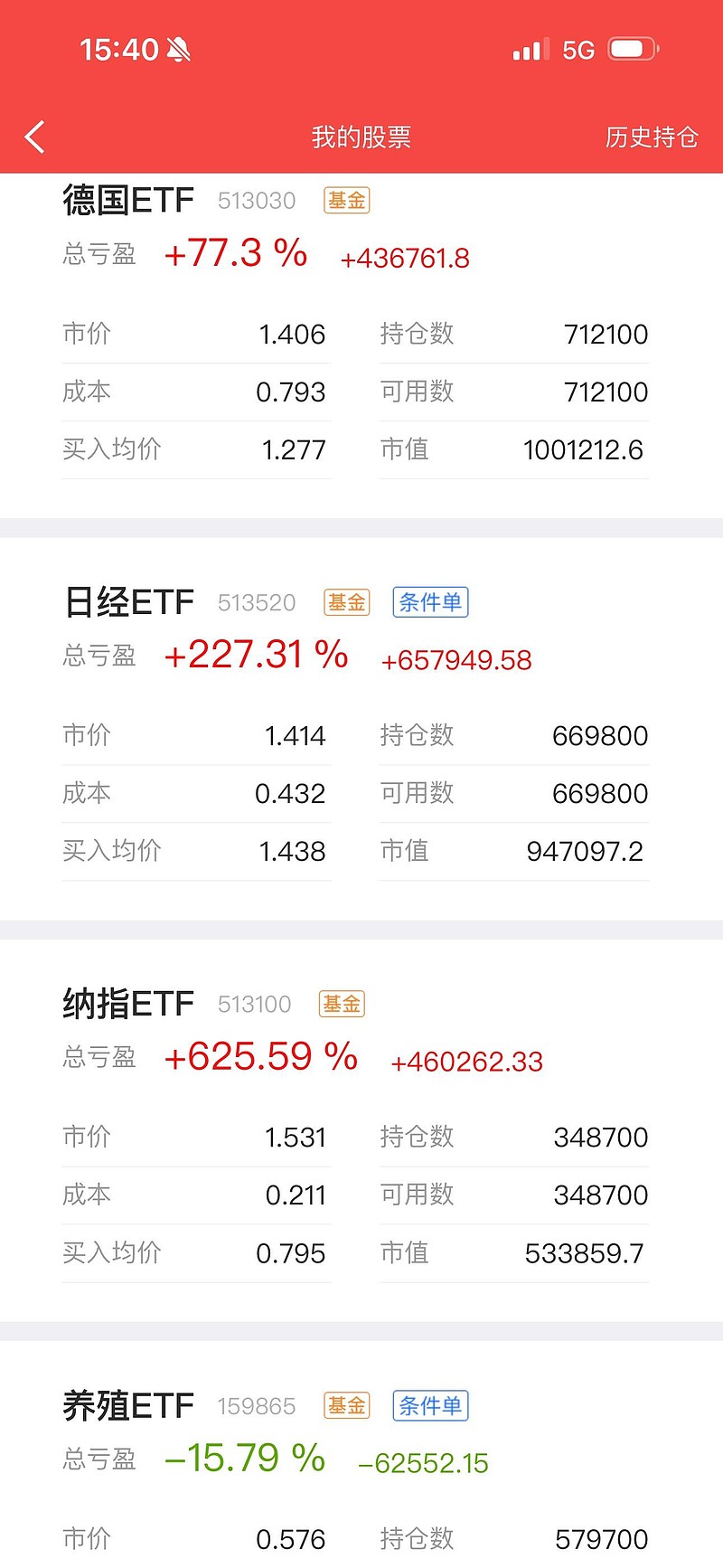723x1568 pixels.
Task: Select the 日经ETF stock entry
Action: [128, 601]
